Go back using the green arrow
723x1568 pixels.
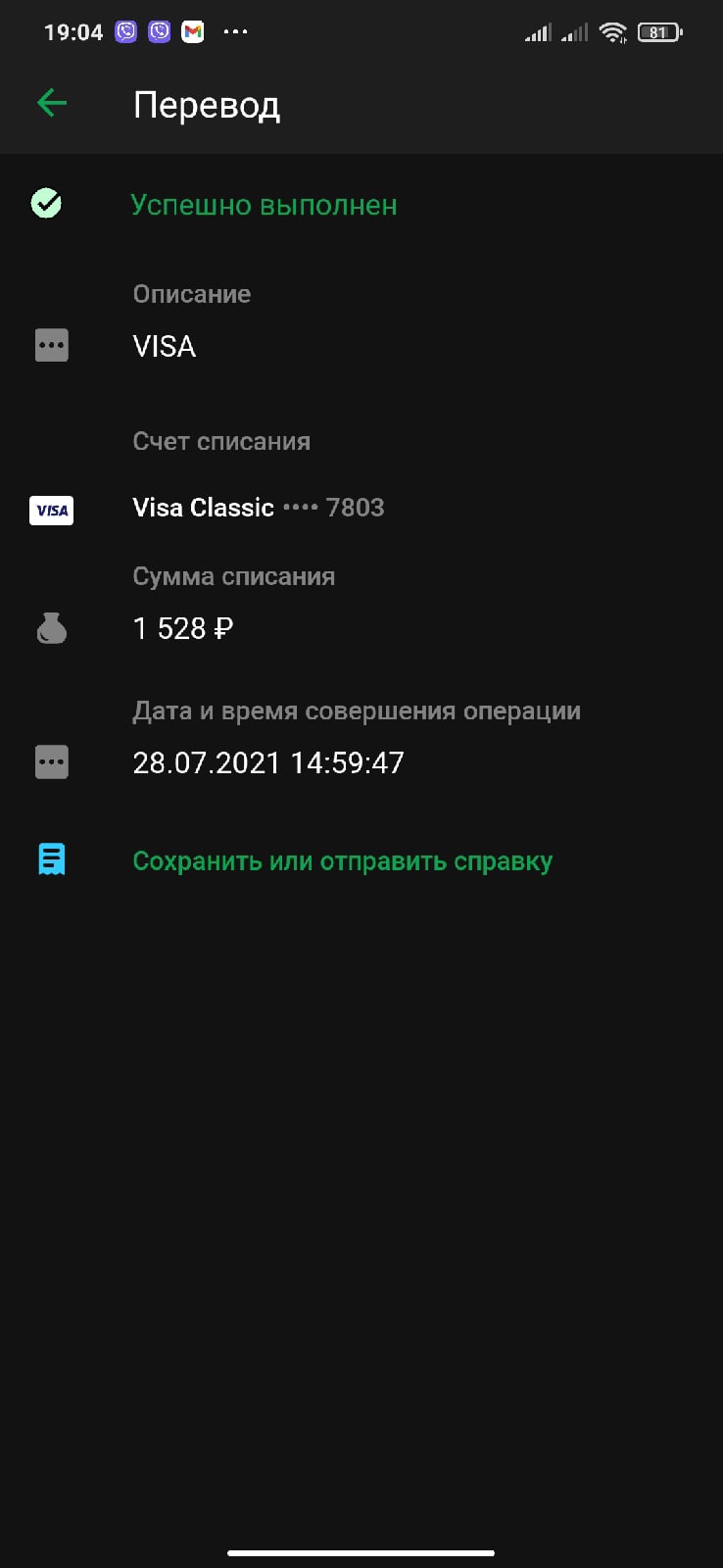click(52, 103)
